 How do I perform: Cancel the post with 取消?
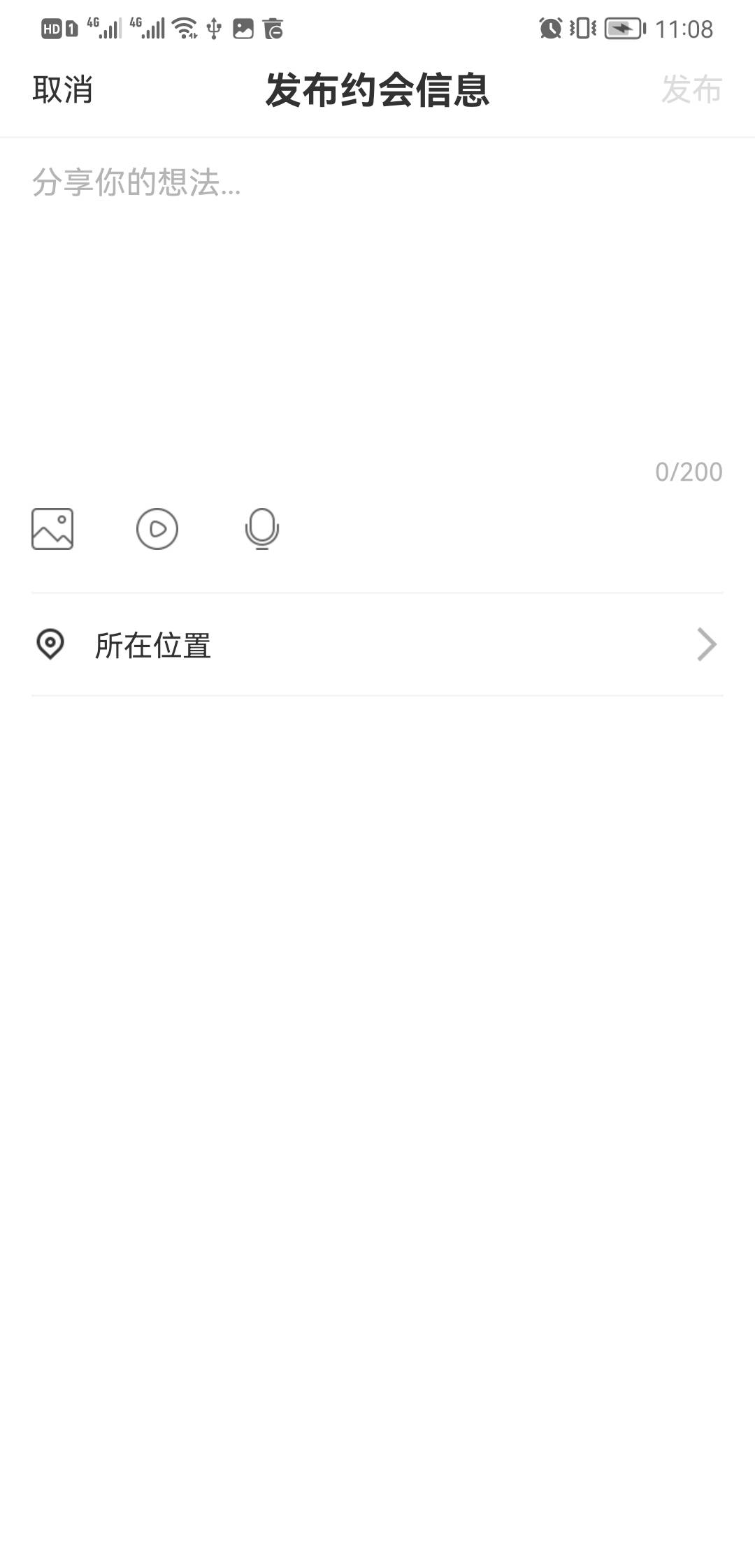coord(62,91)
